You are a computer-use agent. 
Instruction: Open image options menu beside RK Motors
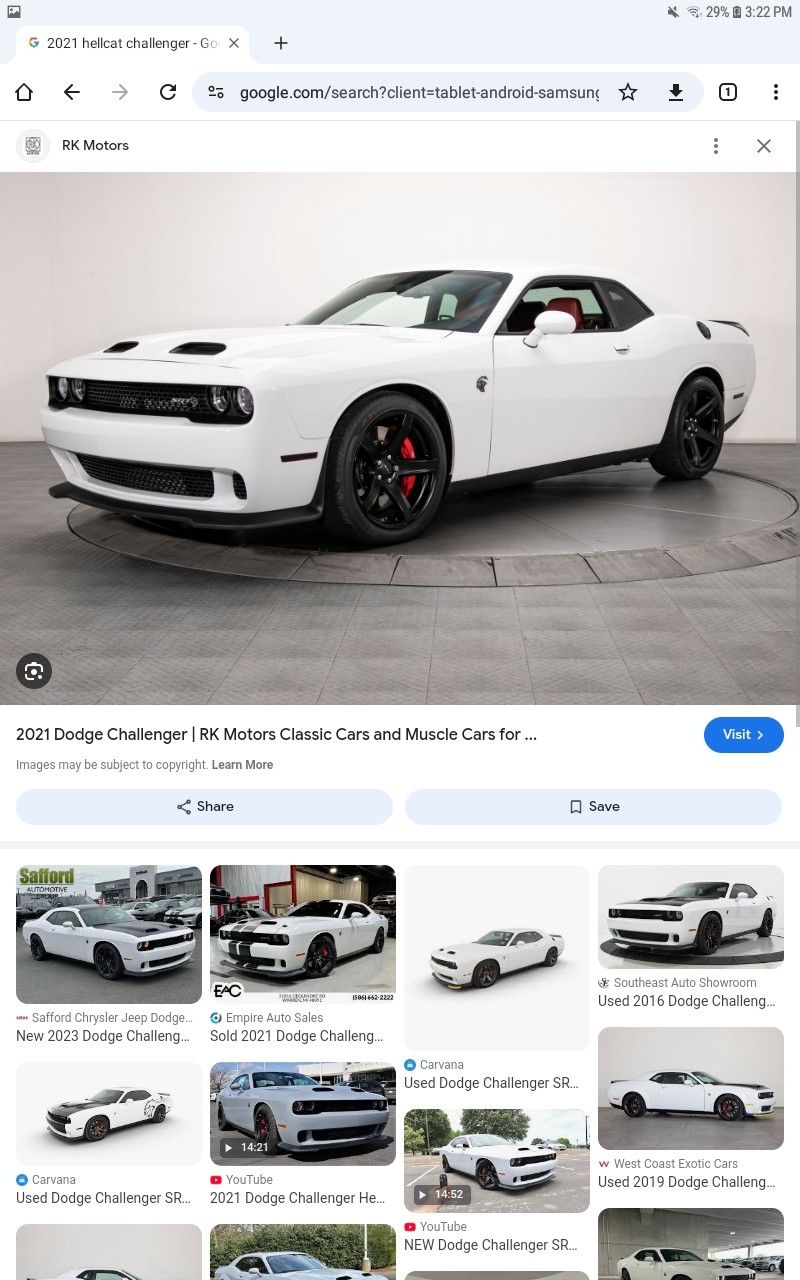pos(716,146)
